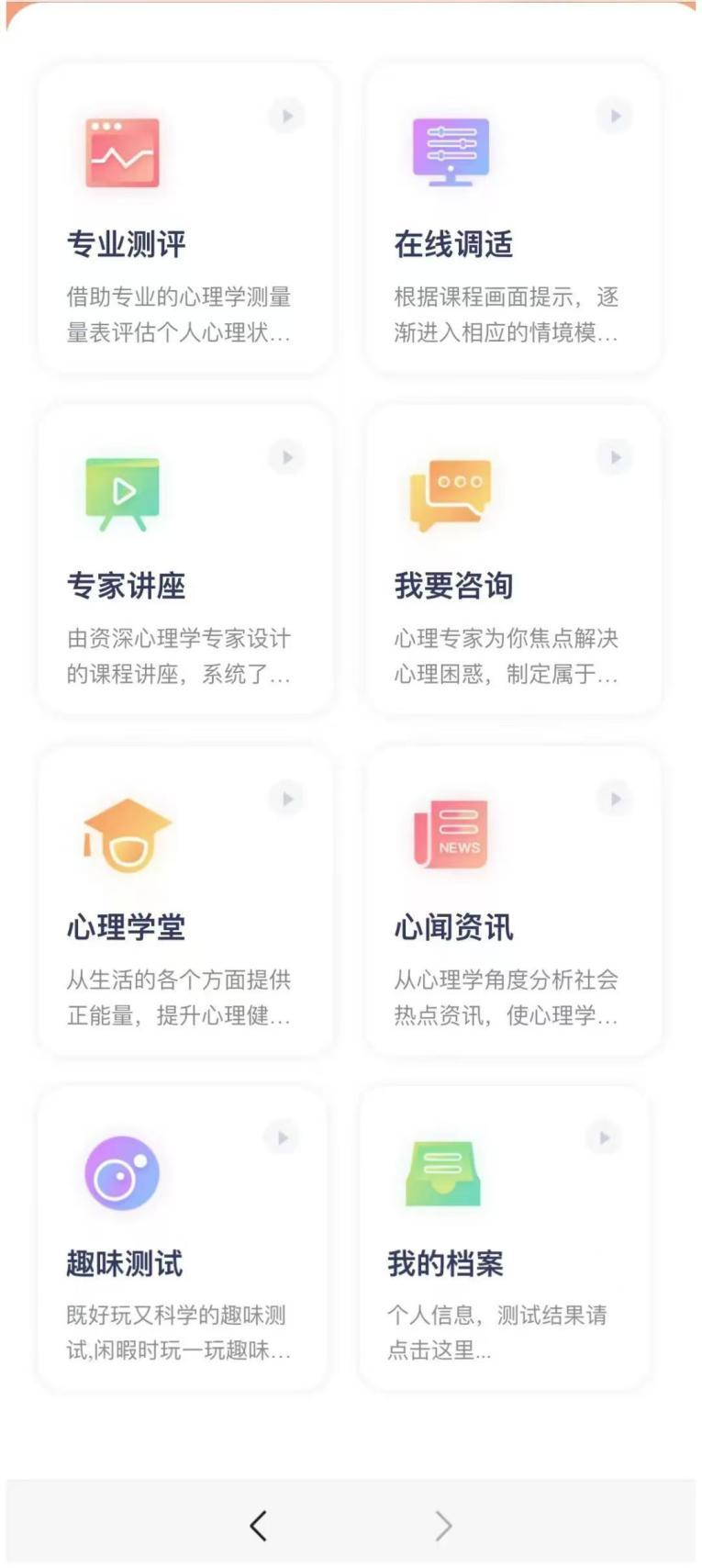The height and width of the screenshot is (1568, 702).
Task: Open the 心闻资讯 card
Action: [x=513, y=902]
